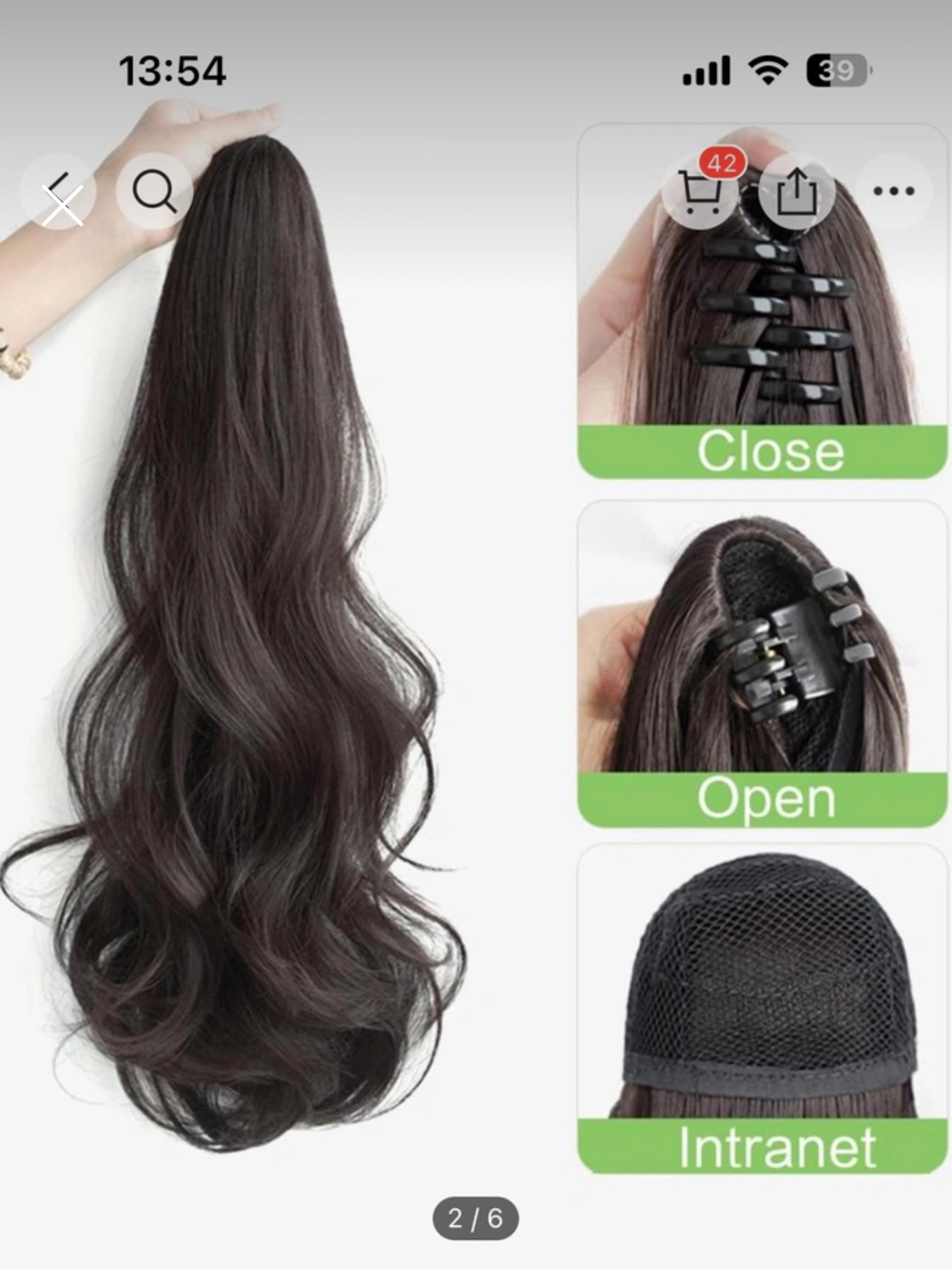
Task: Open the three-dot overflow menu
Action: (x=893, y=191)
